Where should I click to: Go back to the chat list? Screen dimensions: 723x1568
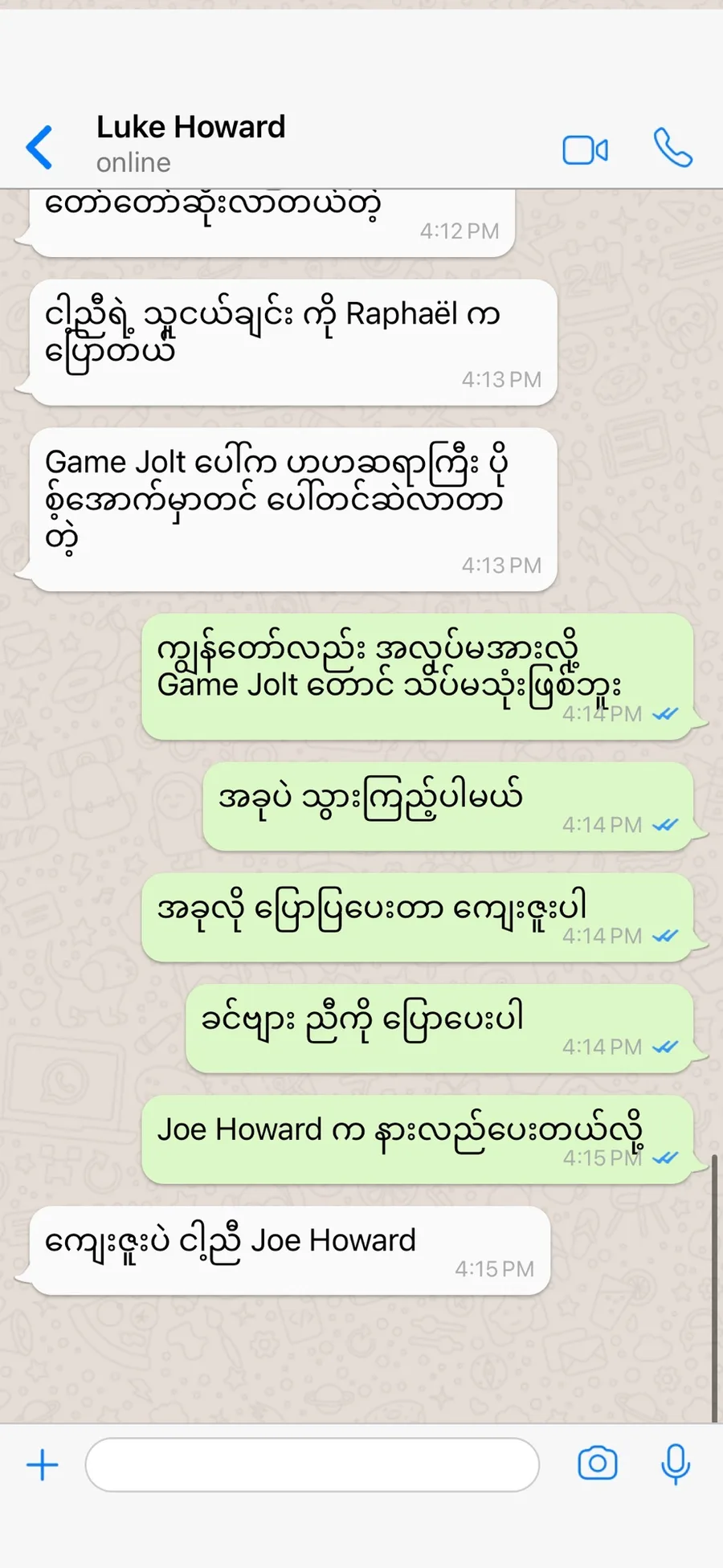(x=39, y=147)
